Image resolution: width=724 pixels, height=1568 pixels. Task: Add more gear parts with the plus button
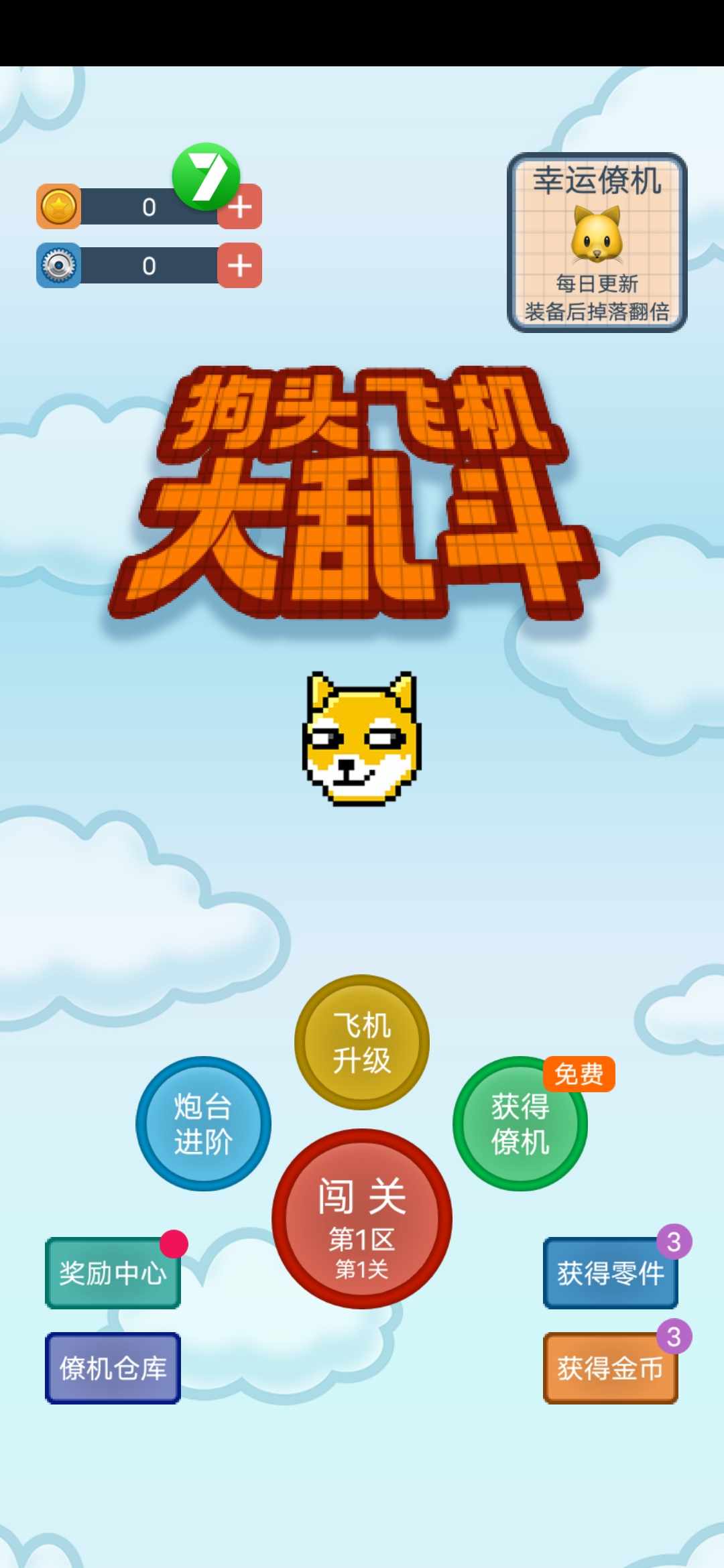point(240,266)
